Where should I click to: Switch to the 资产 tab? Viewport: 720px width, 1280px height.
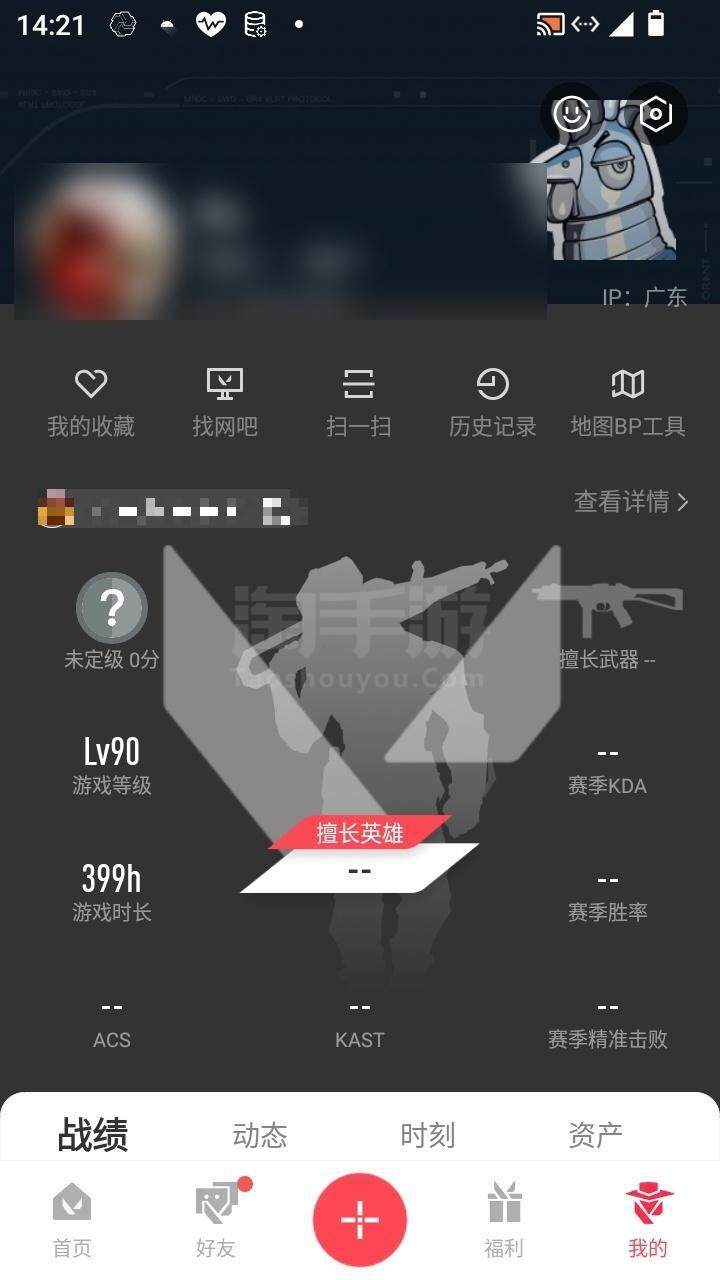595,1135
